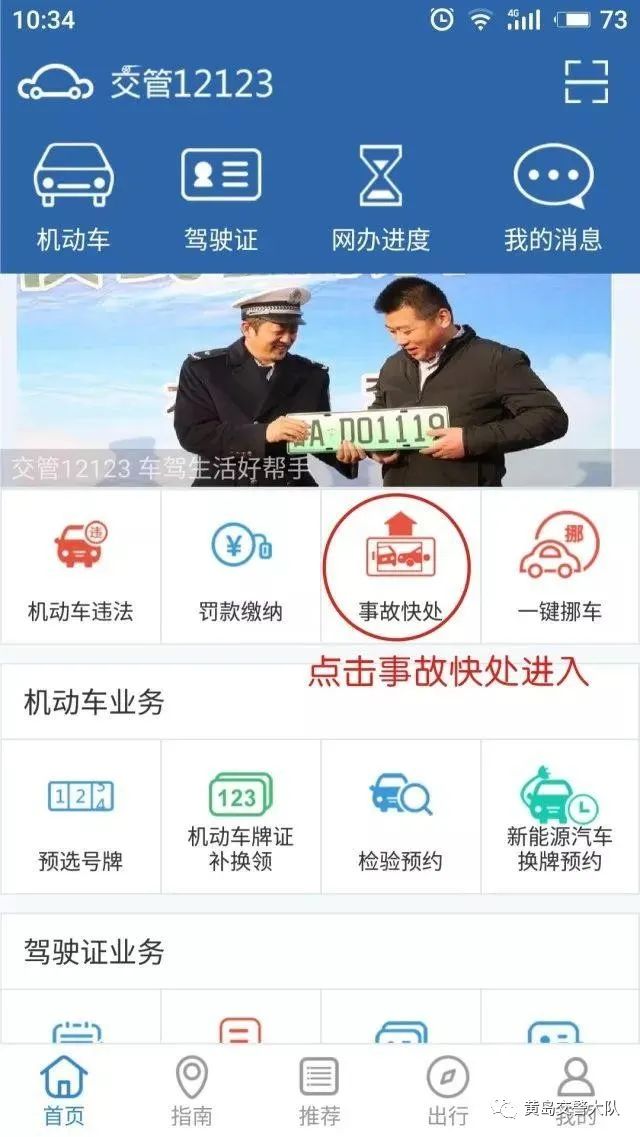Open 机动车违法 violations
This screenshot has height=1137, width=640.
pos(80,566)
